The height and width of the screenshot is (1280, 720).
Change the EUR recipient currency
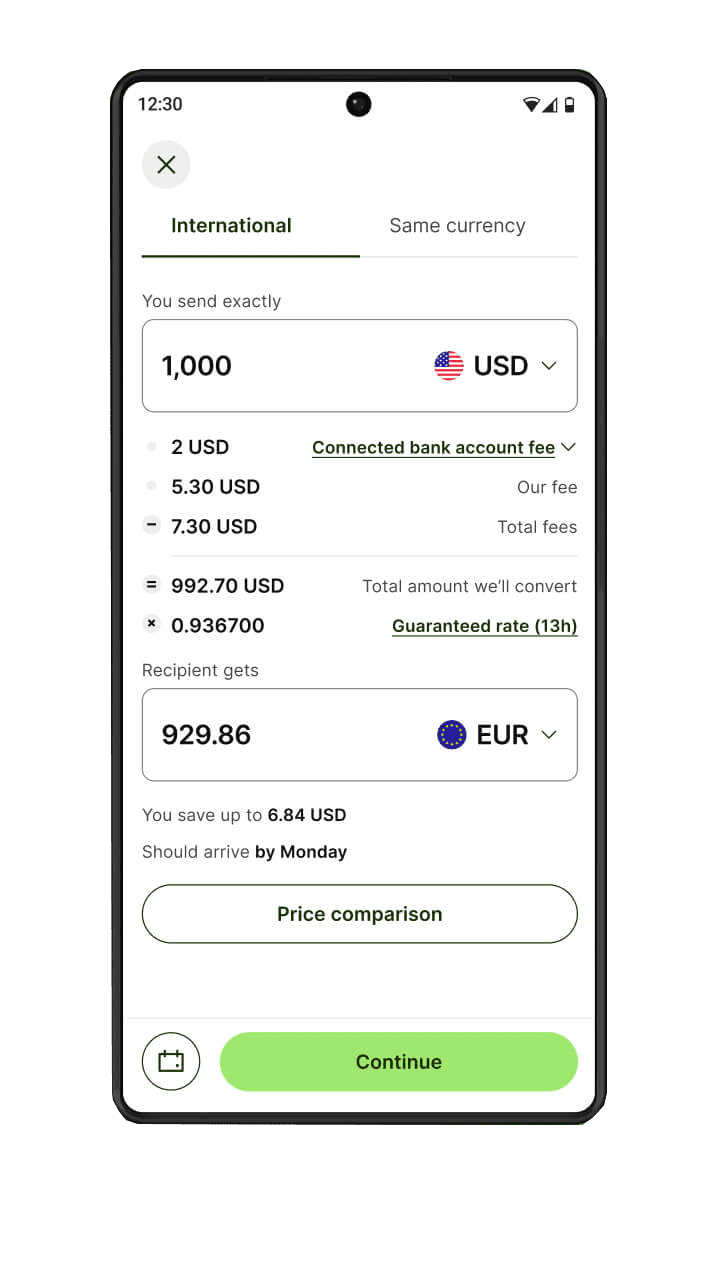coord(497,735)
